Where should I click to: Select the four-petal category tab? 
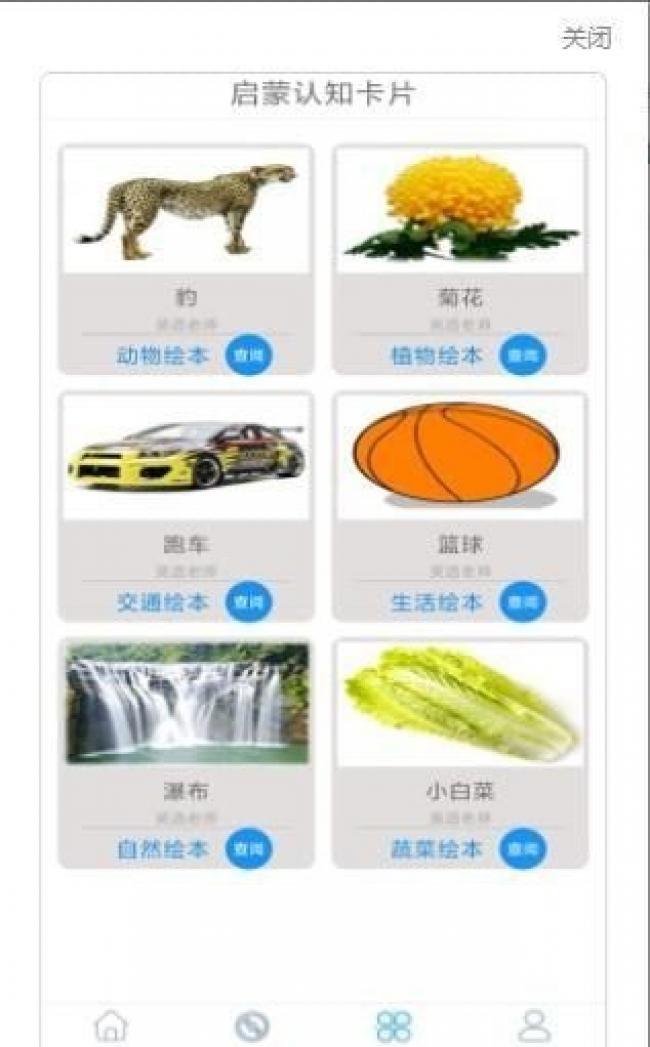[393, 1026]
